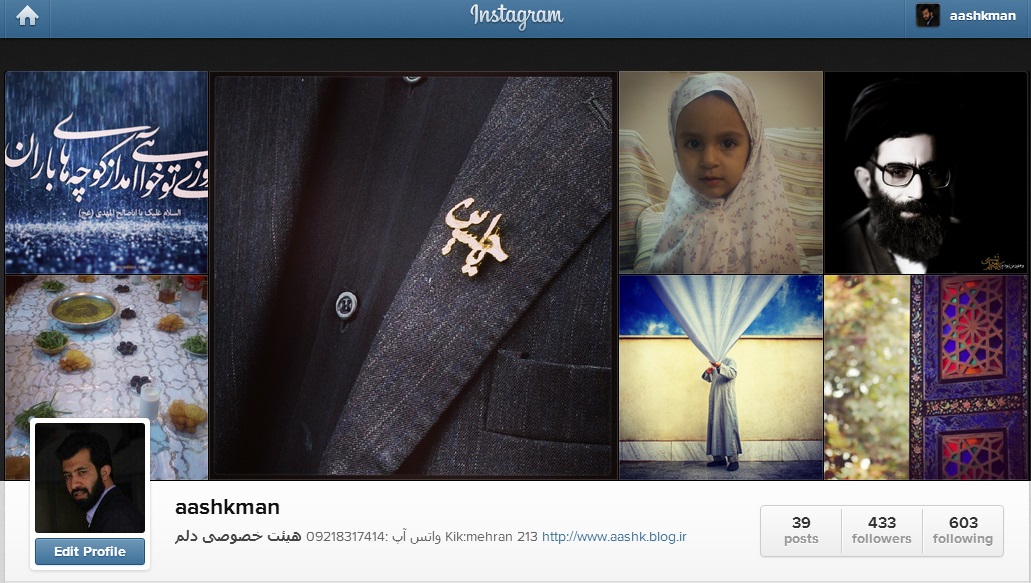
Task: Open the black-and-white bearded man photo
Action: [926, 172]
